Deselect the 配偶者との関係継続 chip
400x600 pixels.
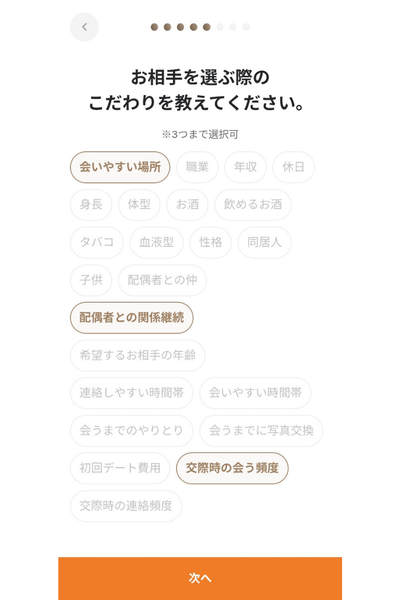pos(132,318)
